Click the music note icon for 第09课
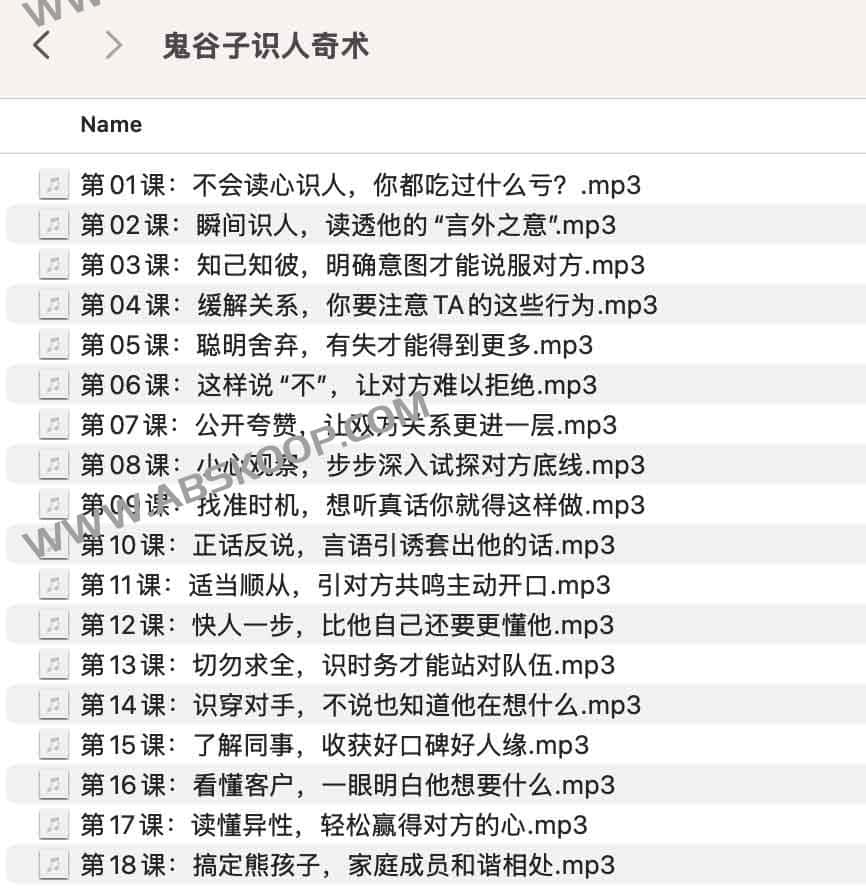The height and width of the screenshot is (892, 866). pos(53,505)
